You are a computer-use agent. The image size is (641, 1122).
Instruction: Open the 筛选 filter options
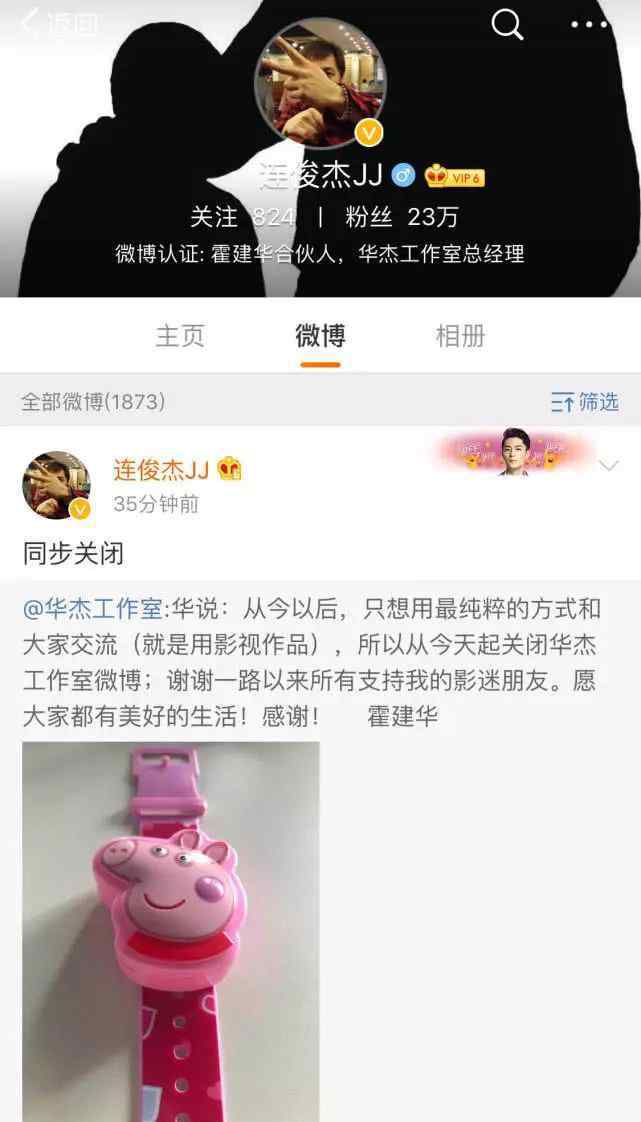[585, 402]
